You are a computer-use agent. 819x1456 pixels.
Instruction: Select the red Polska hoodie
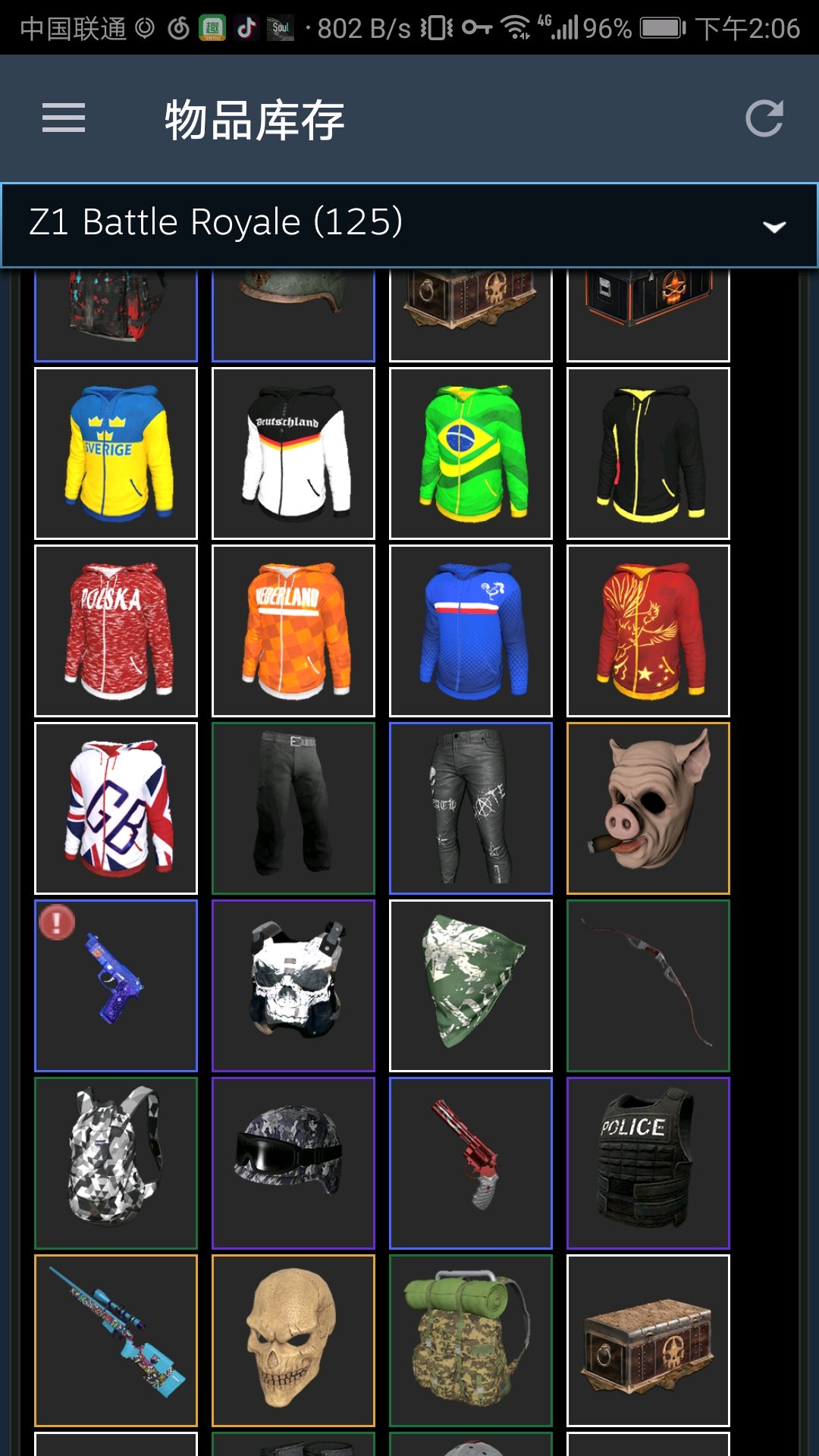click(x=116, y=631)
